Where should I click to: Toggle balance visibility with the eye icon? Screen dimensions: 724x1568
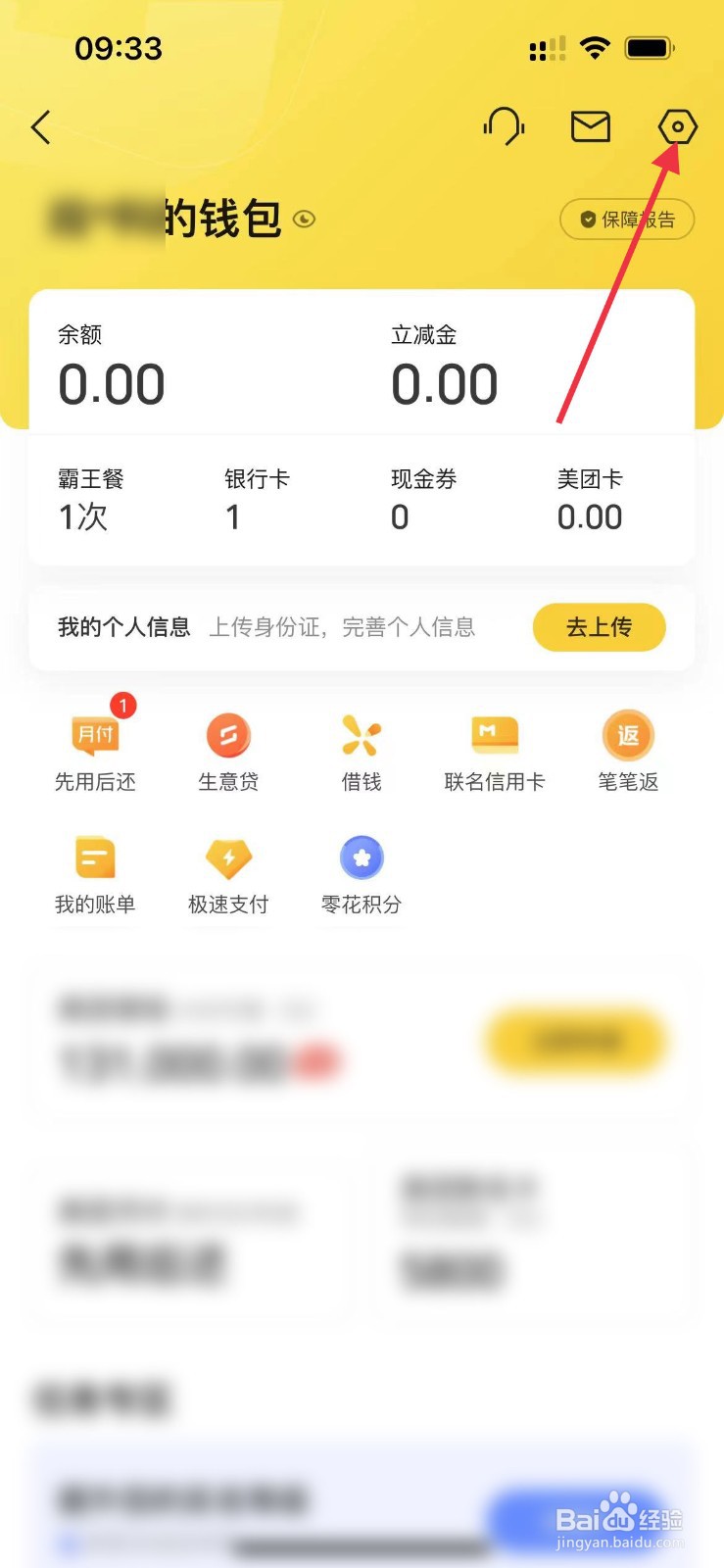click(304, 220)
